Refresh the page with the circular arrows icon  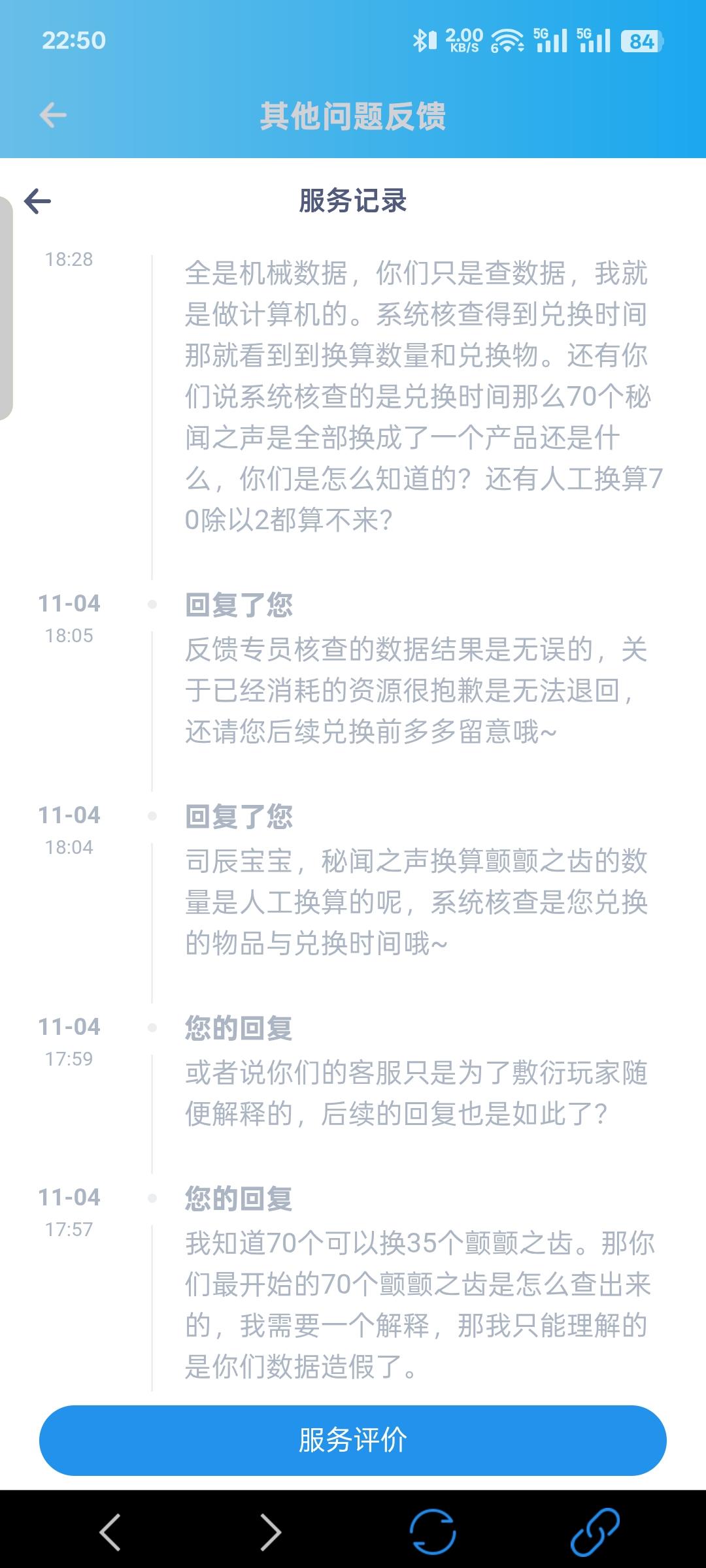(x=432, y=1531)
